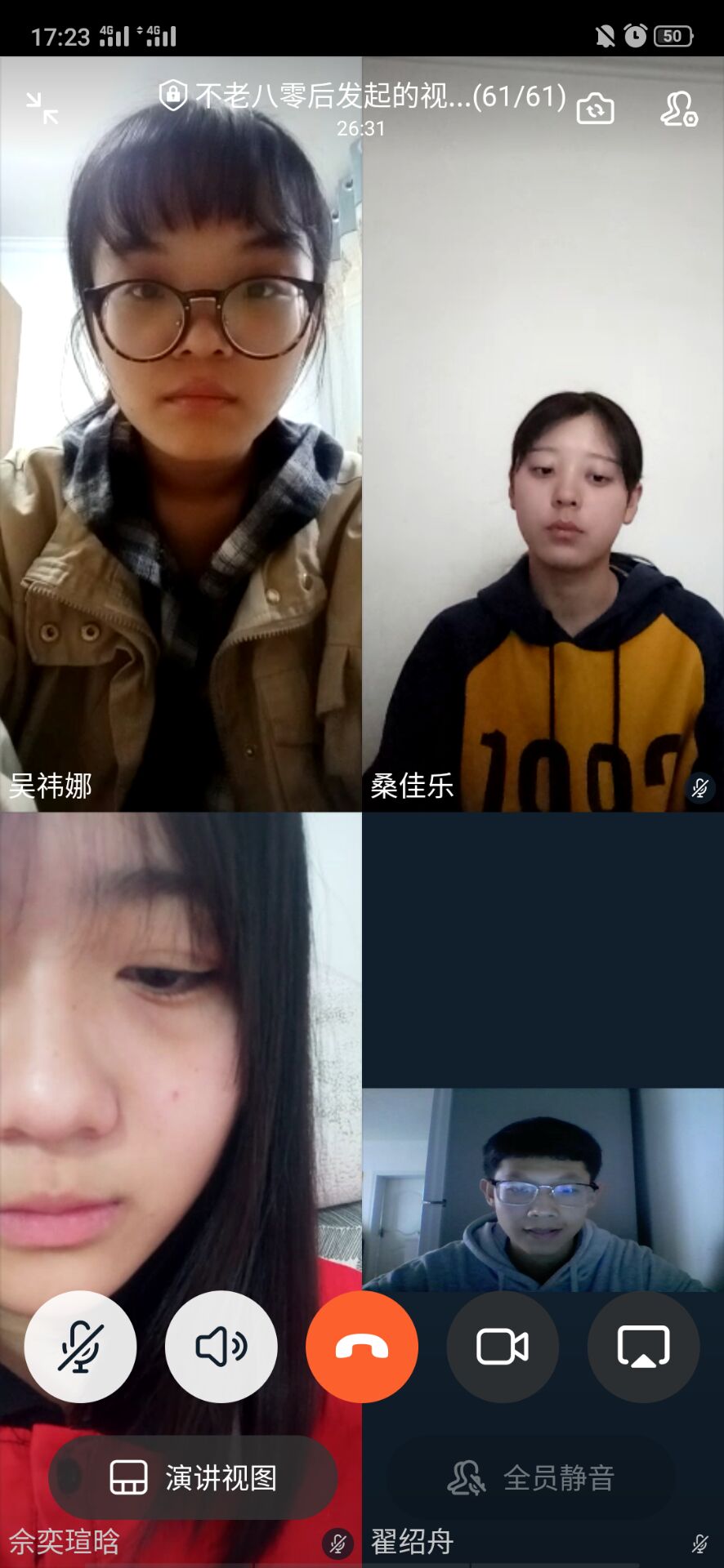Flip the camera
Screen dimensions: 724x1568
[595, 108]
